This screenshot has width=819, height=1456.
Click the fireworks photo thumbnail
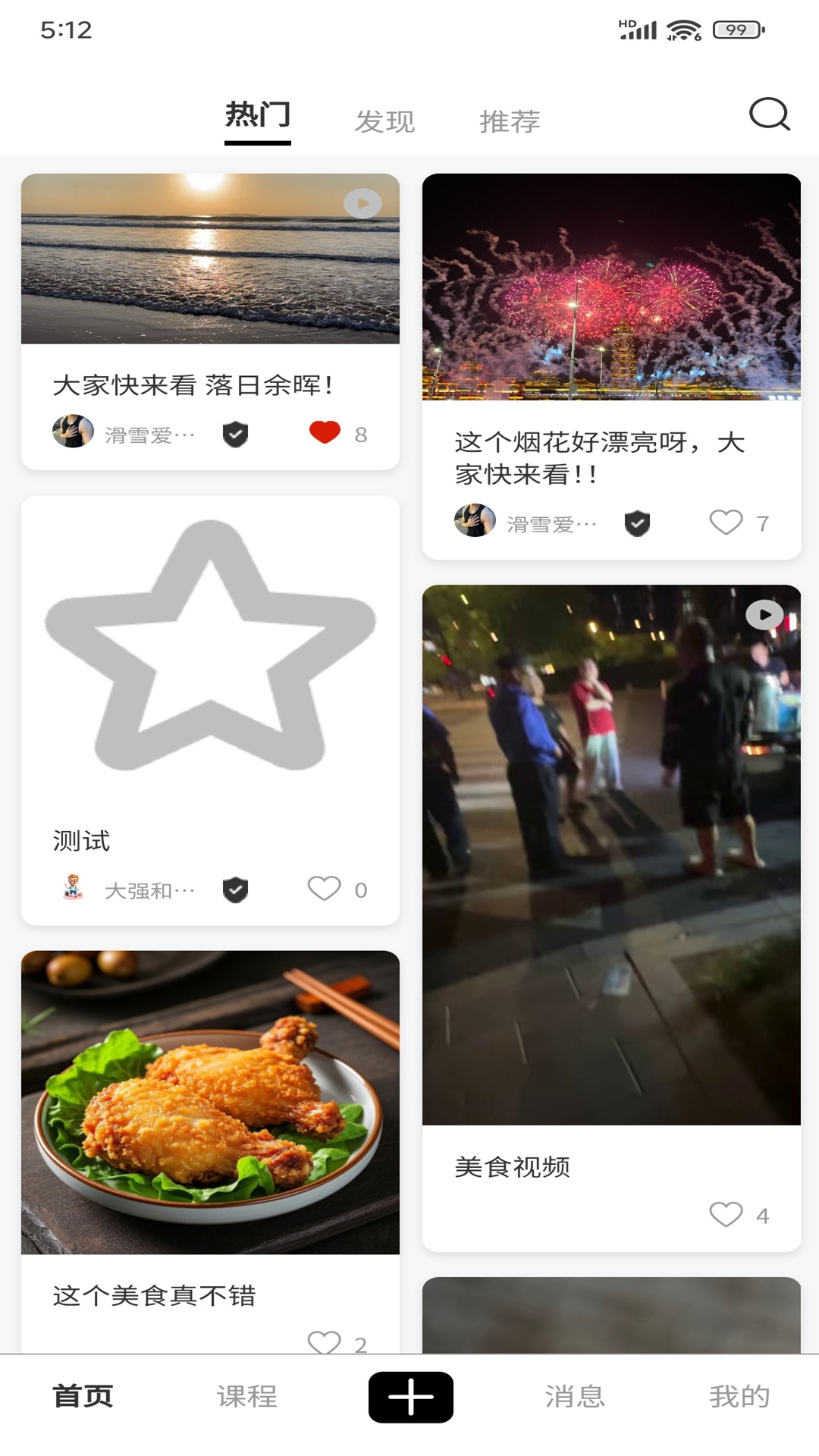pyautogui.click(x=613, y=288)
